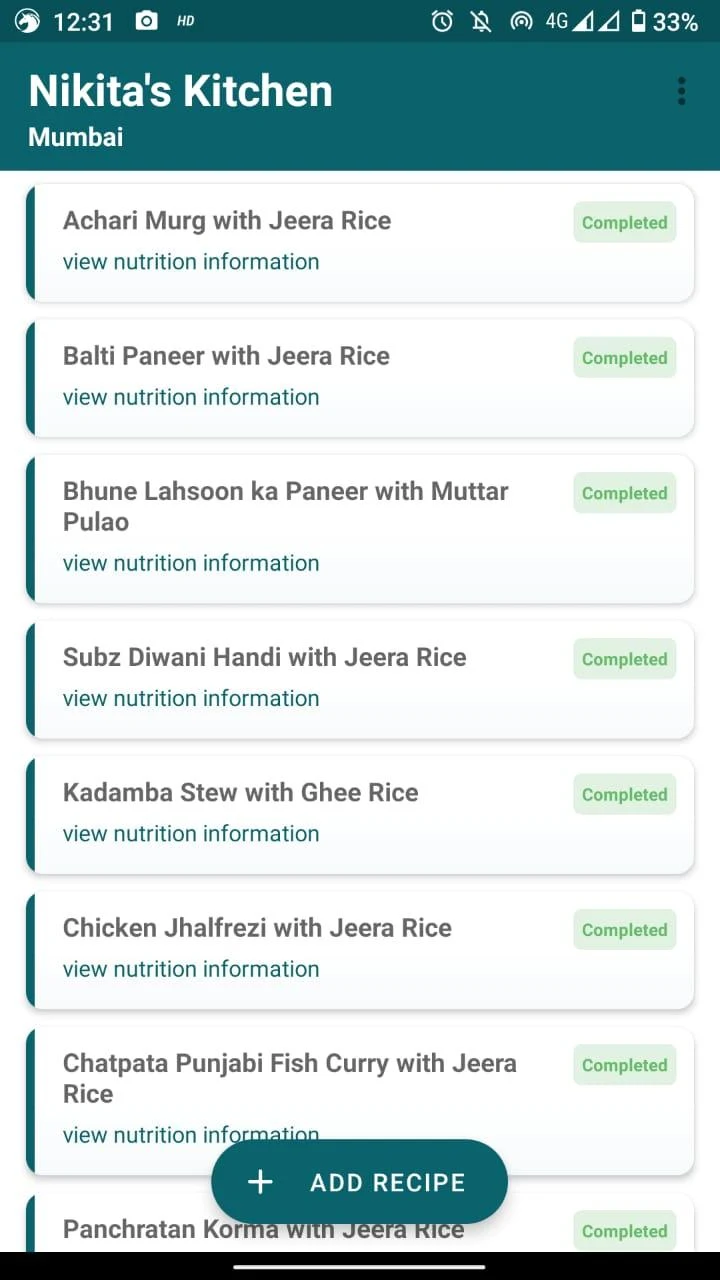
Task: Open the three-dot overflow menu
Action: click(x=681, y=91)
